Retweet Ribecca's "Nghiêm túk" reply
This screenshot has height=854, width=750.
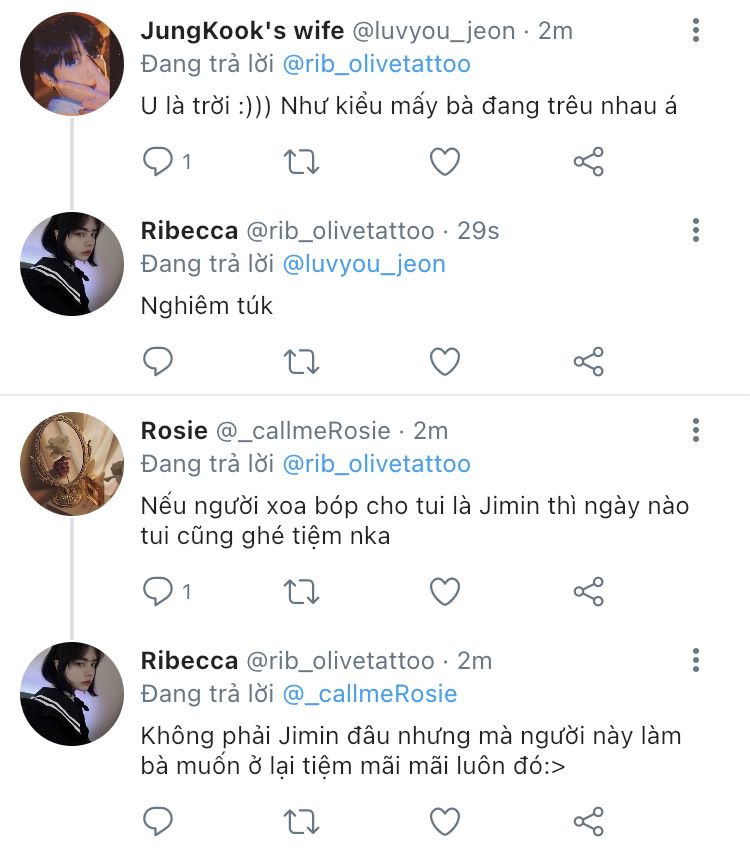301,361
